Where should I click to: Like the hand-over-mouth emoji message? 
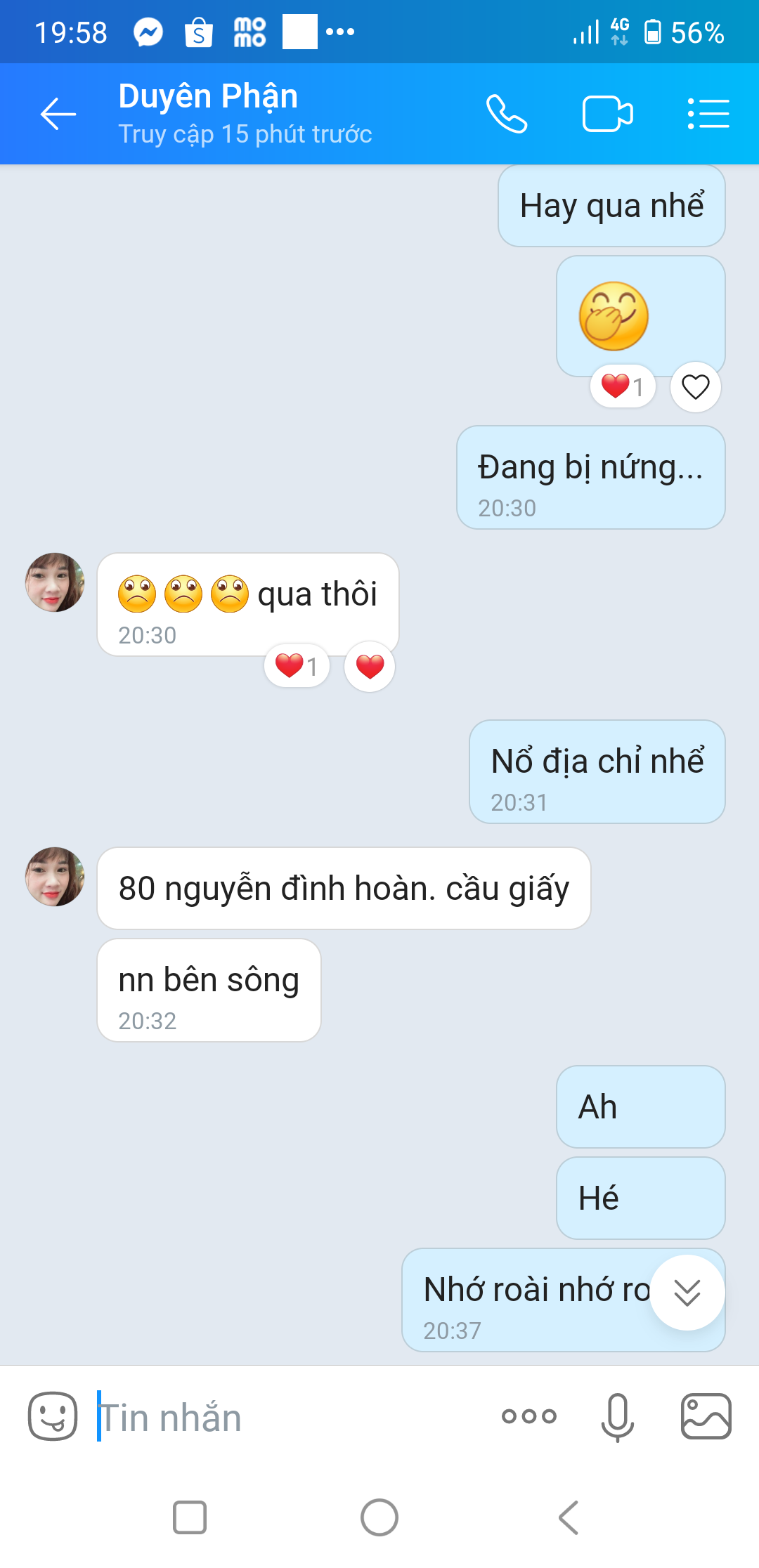[695, 387]
